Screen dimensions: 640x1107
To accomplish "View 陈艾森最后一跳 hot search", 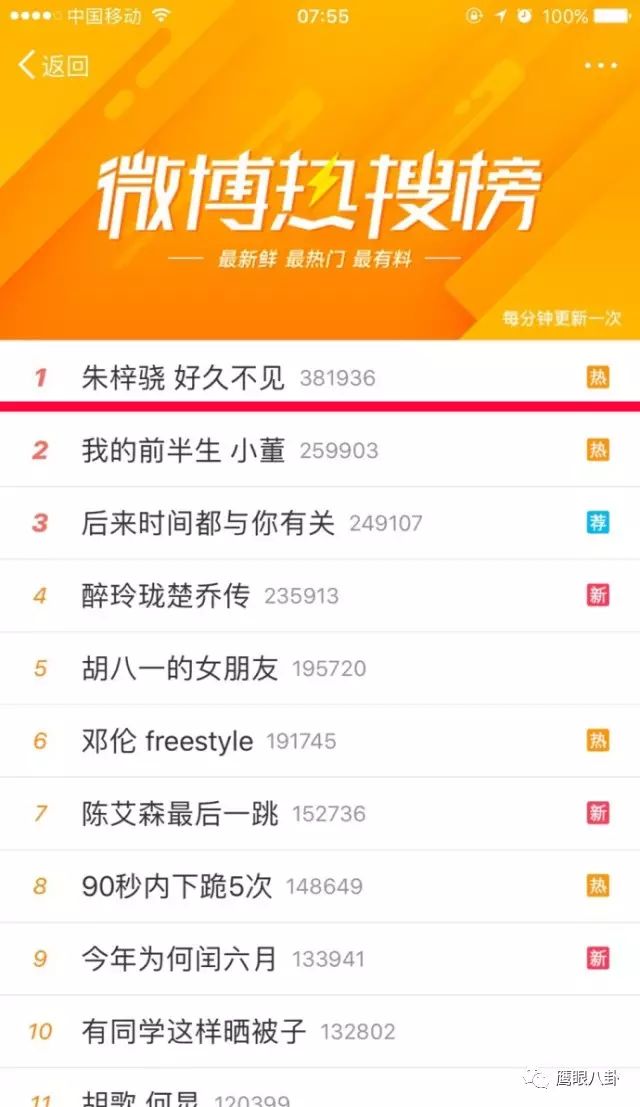I will coord(320,813).
